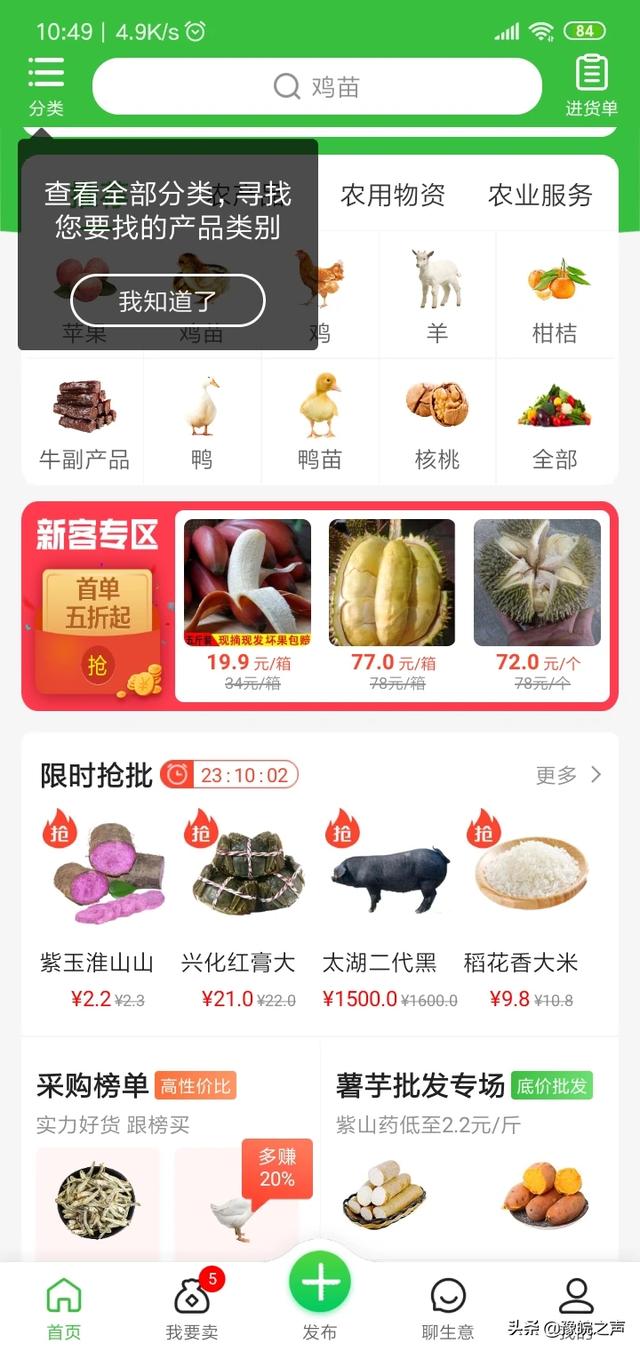Switch to the 农业服务 tab
Image resolution: width=640 pixels, height=1351 pixels.
(540, 195)
